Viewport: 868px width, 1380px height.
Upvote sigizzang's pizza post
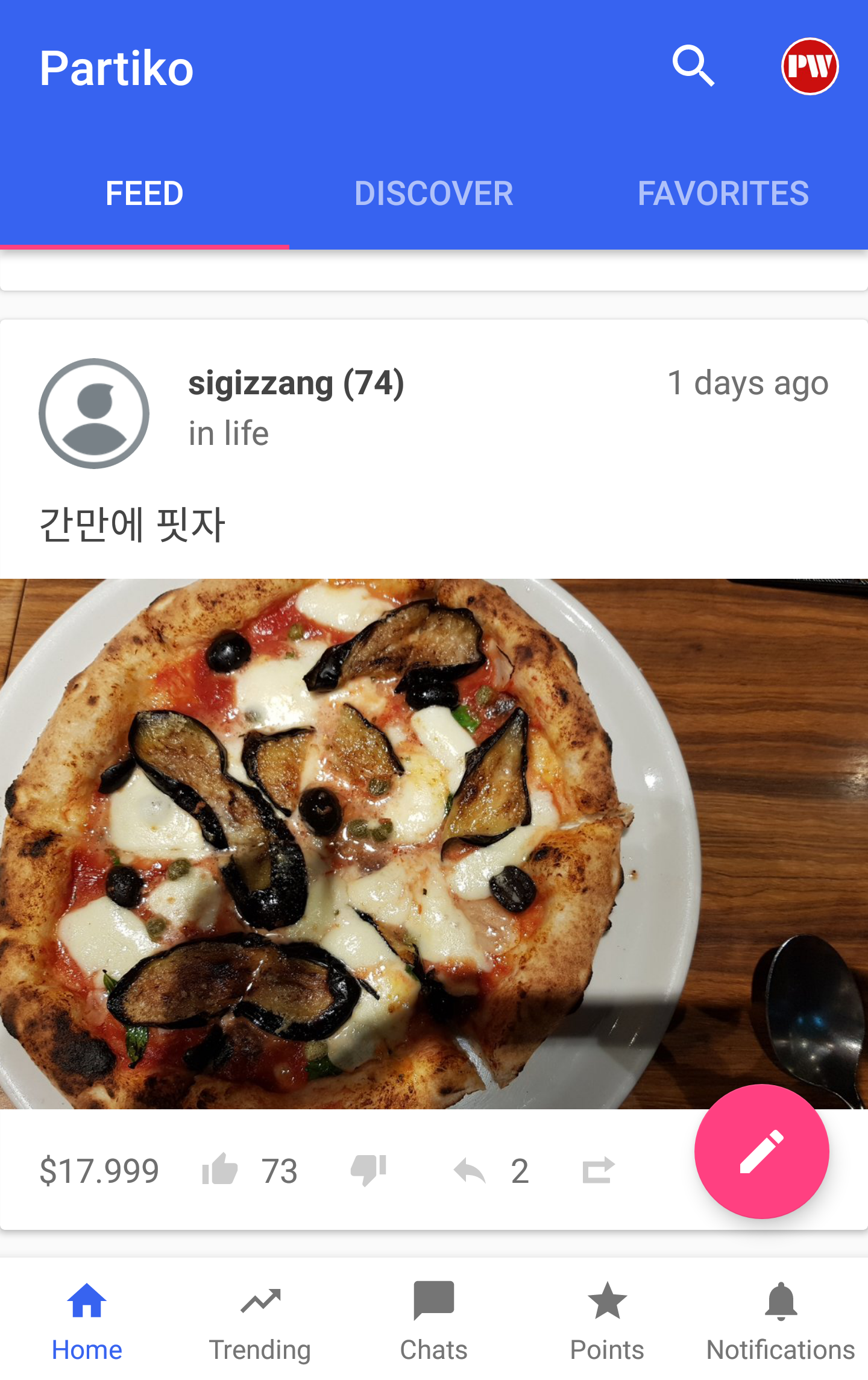[220, 1170]
